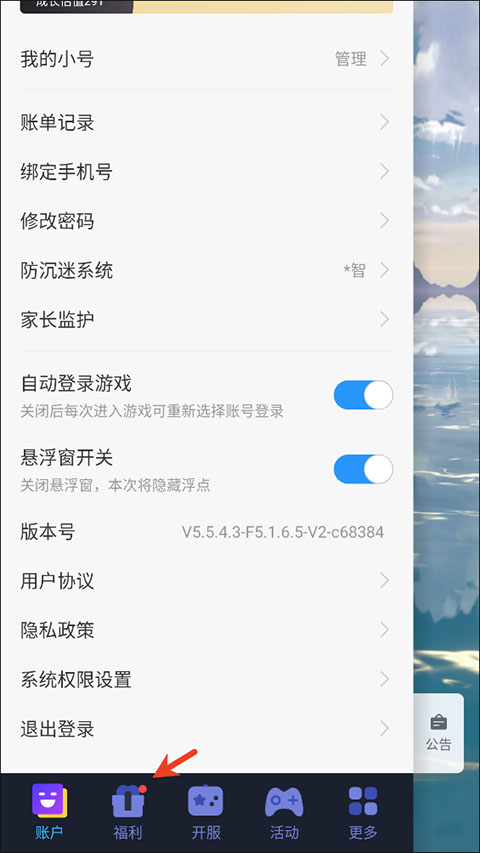Switch to the 开服 tab

[x=206, y=813]
